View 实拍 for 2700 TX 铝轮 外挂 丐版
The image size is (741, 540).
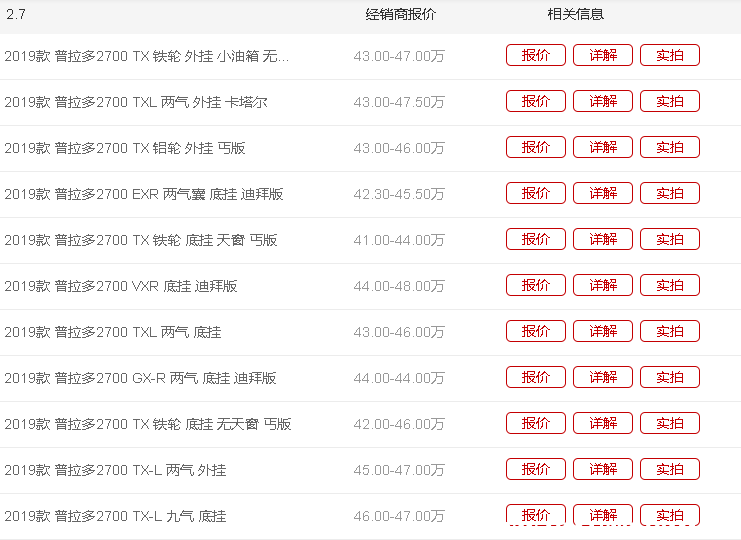669,147
